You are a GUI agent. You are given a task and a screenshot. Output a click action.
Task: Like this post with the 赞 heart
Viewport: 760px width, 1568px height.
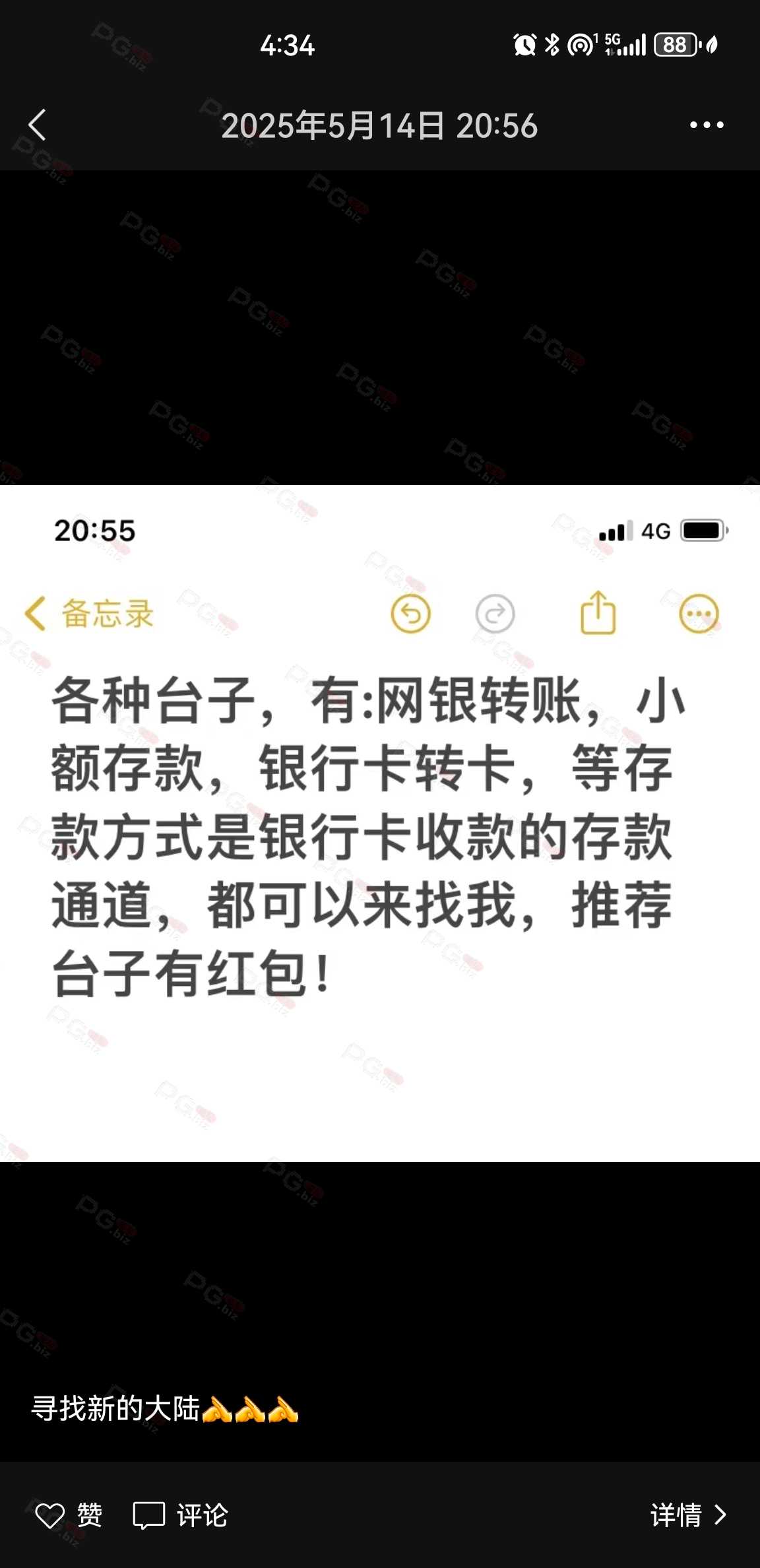pyautogui.click(x=68, y=1515)
